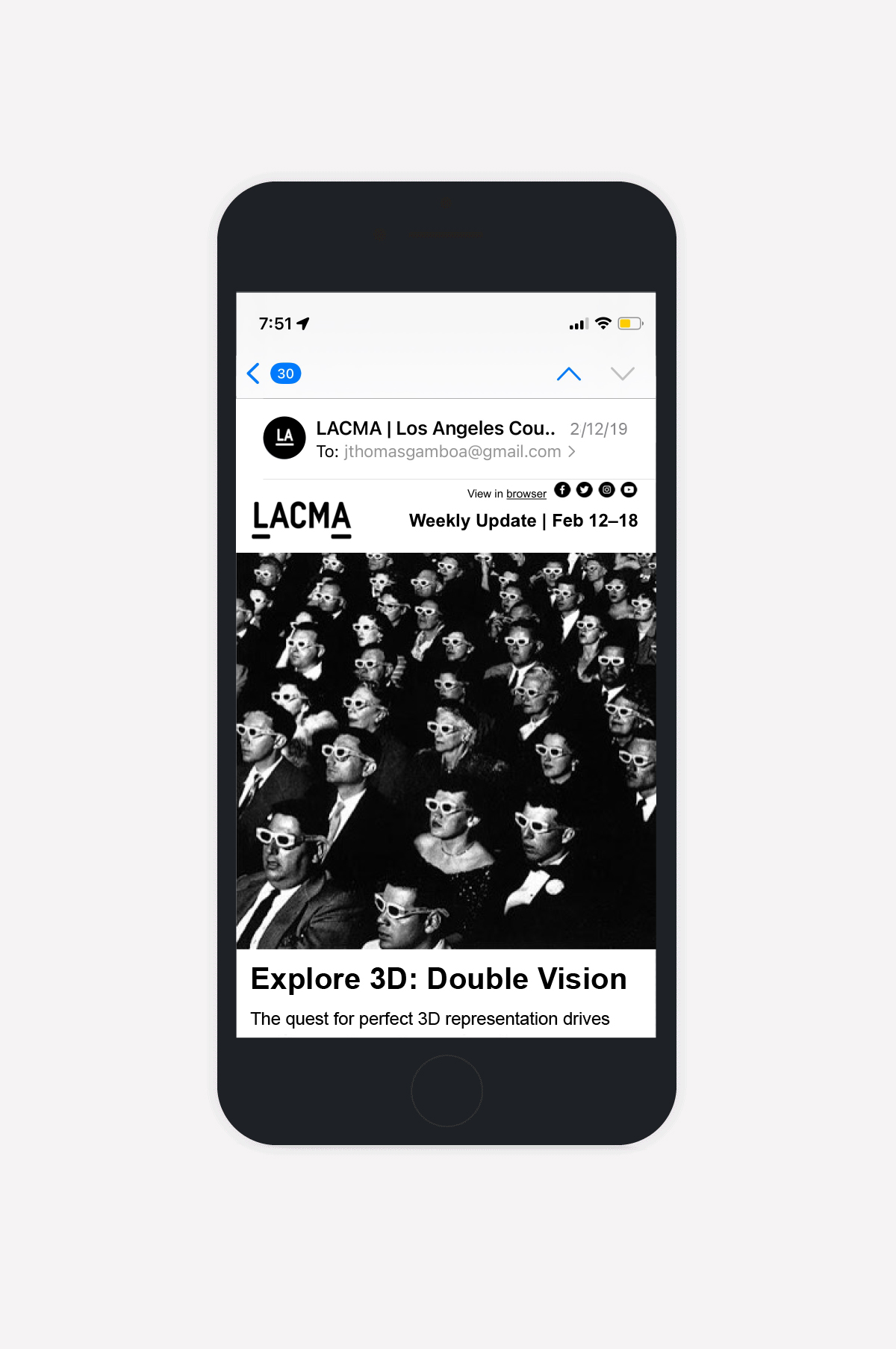The width and height of the screenshot is (896, 1349).
Task: Expand the recipient jthomasgamboa@gmail.com details
Action: (x=452, y=452)
